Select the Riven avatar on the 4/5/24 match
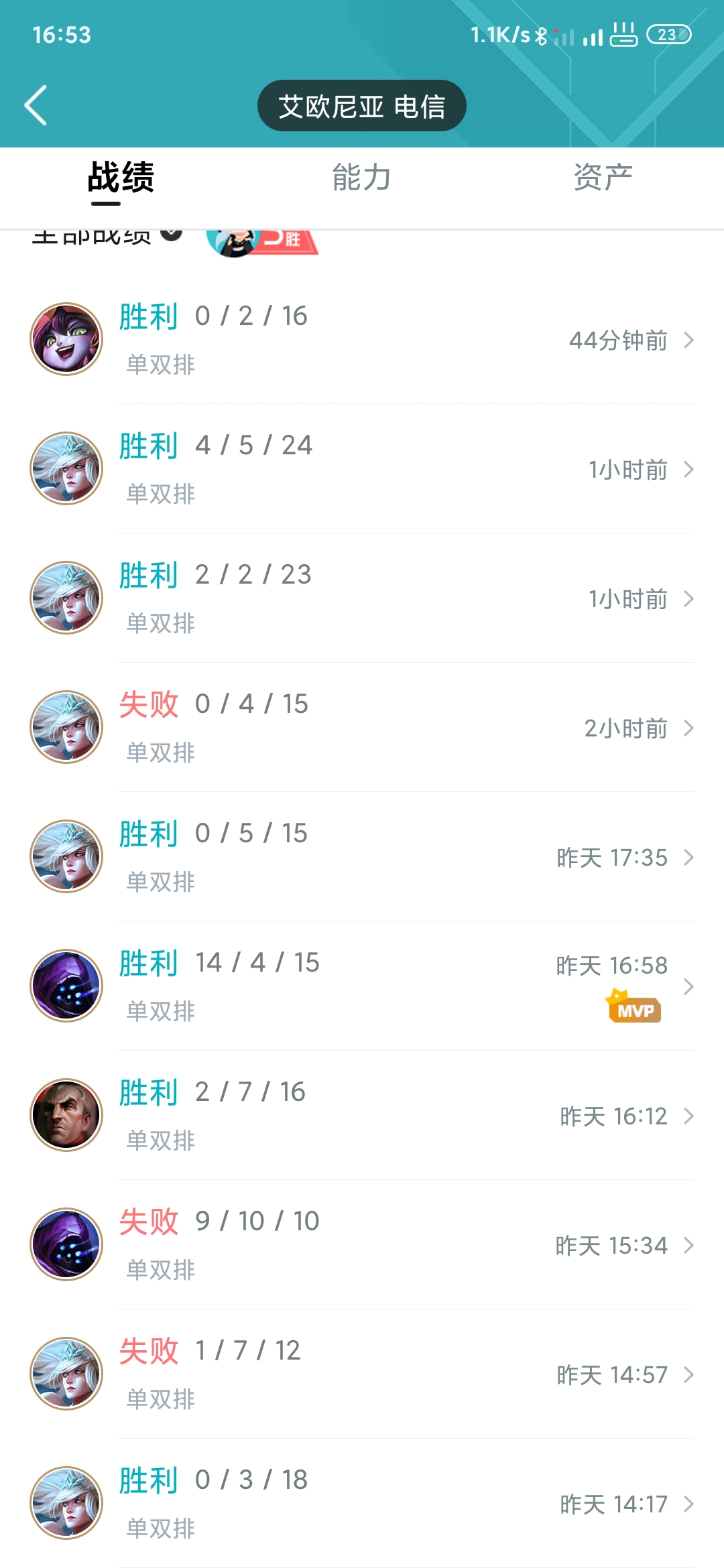 pos(66,469)
